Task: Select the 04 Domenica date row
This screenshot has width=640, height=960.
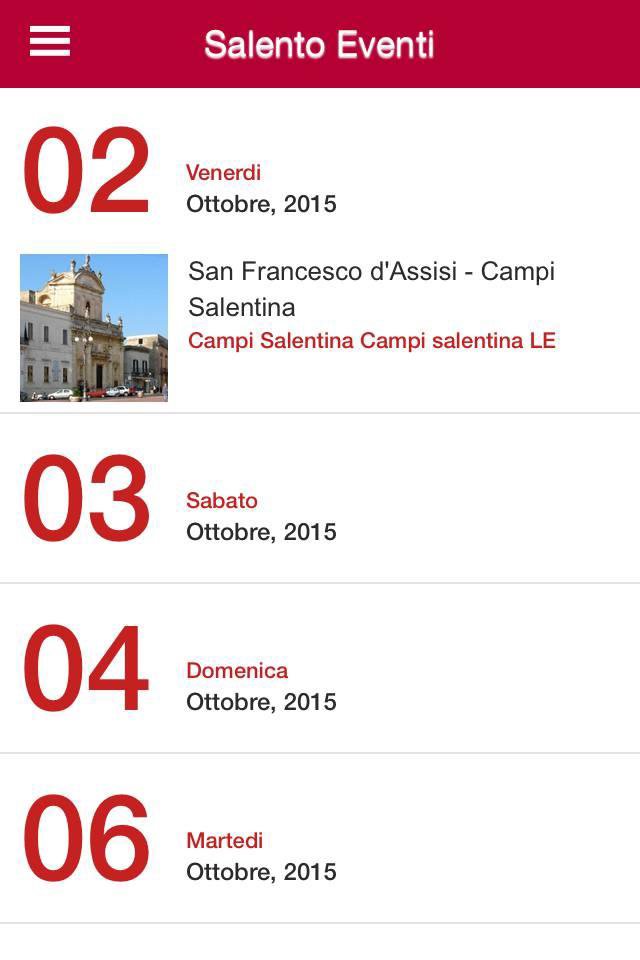Action: tap(320, 670)
